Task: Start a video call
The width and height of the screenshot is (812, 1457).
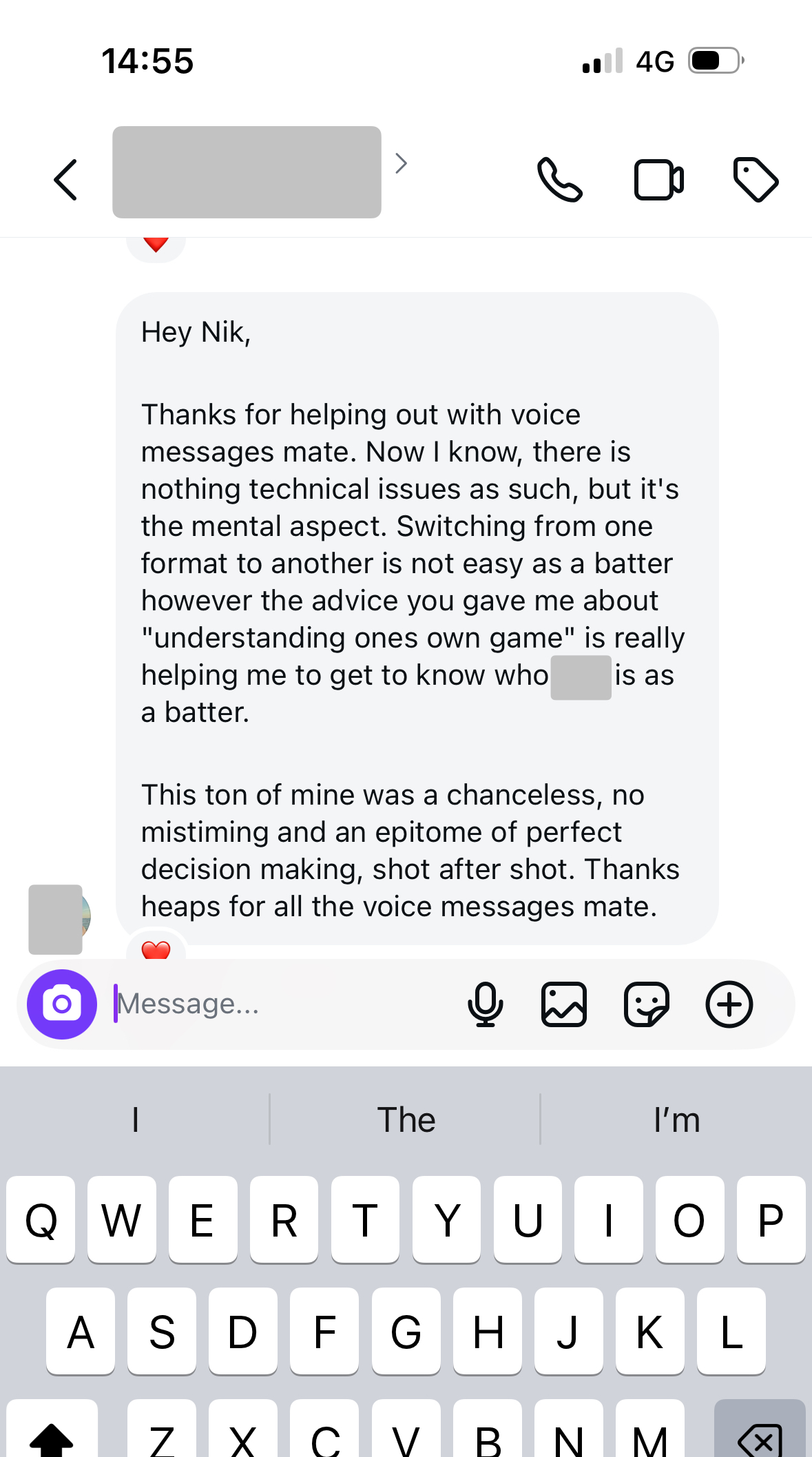Action: [x=658, y=180]
